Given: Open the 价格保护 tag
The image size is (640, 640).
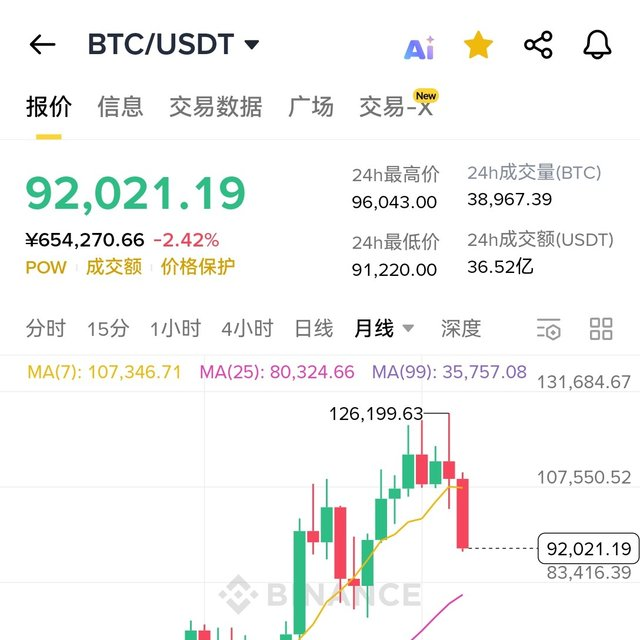Looking at the screenshot, I should tap(198, 267).
